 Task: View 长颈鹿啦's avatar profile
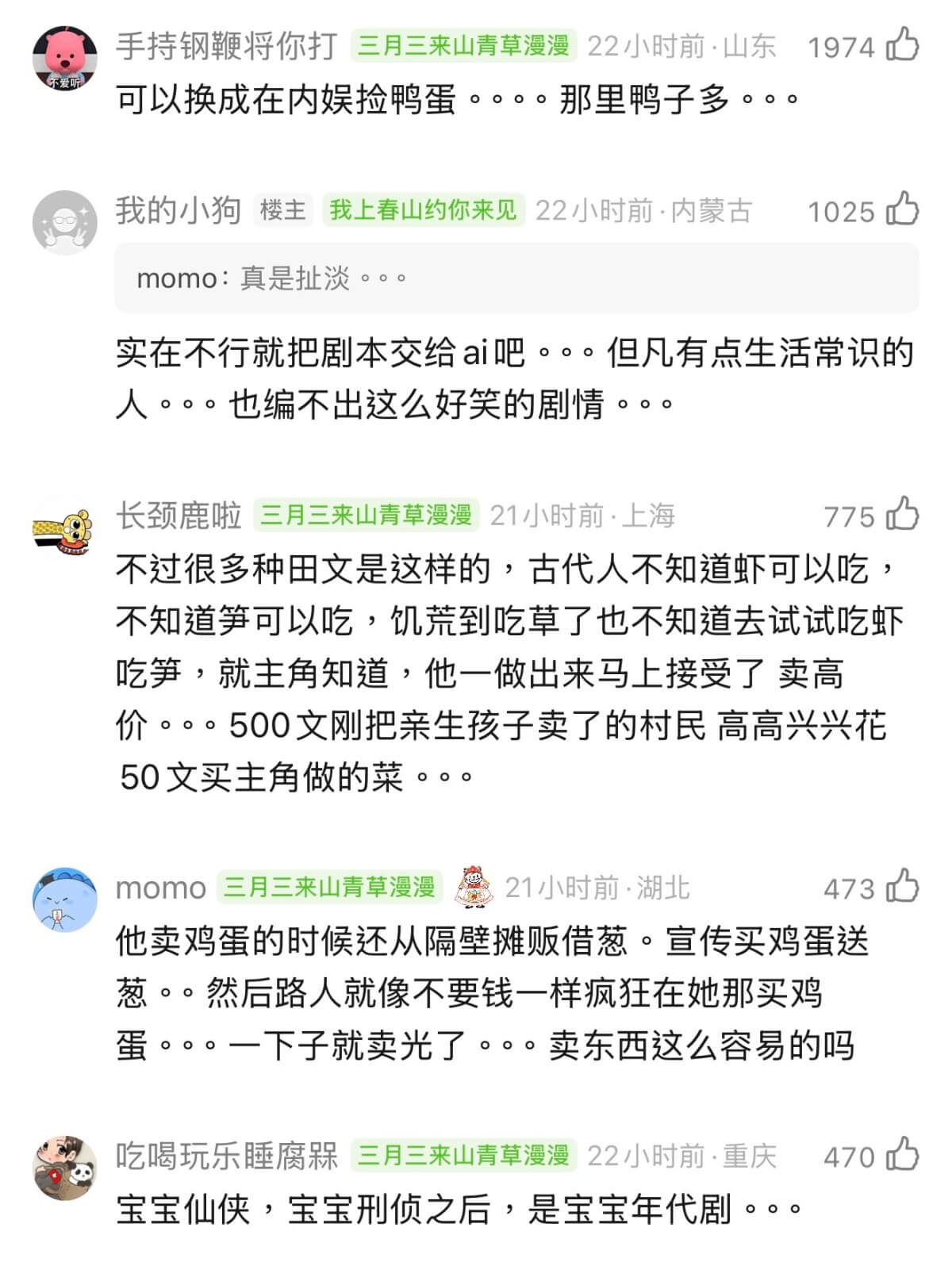coord(64,528)
